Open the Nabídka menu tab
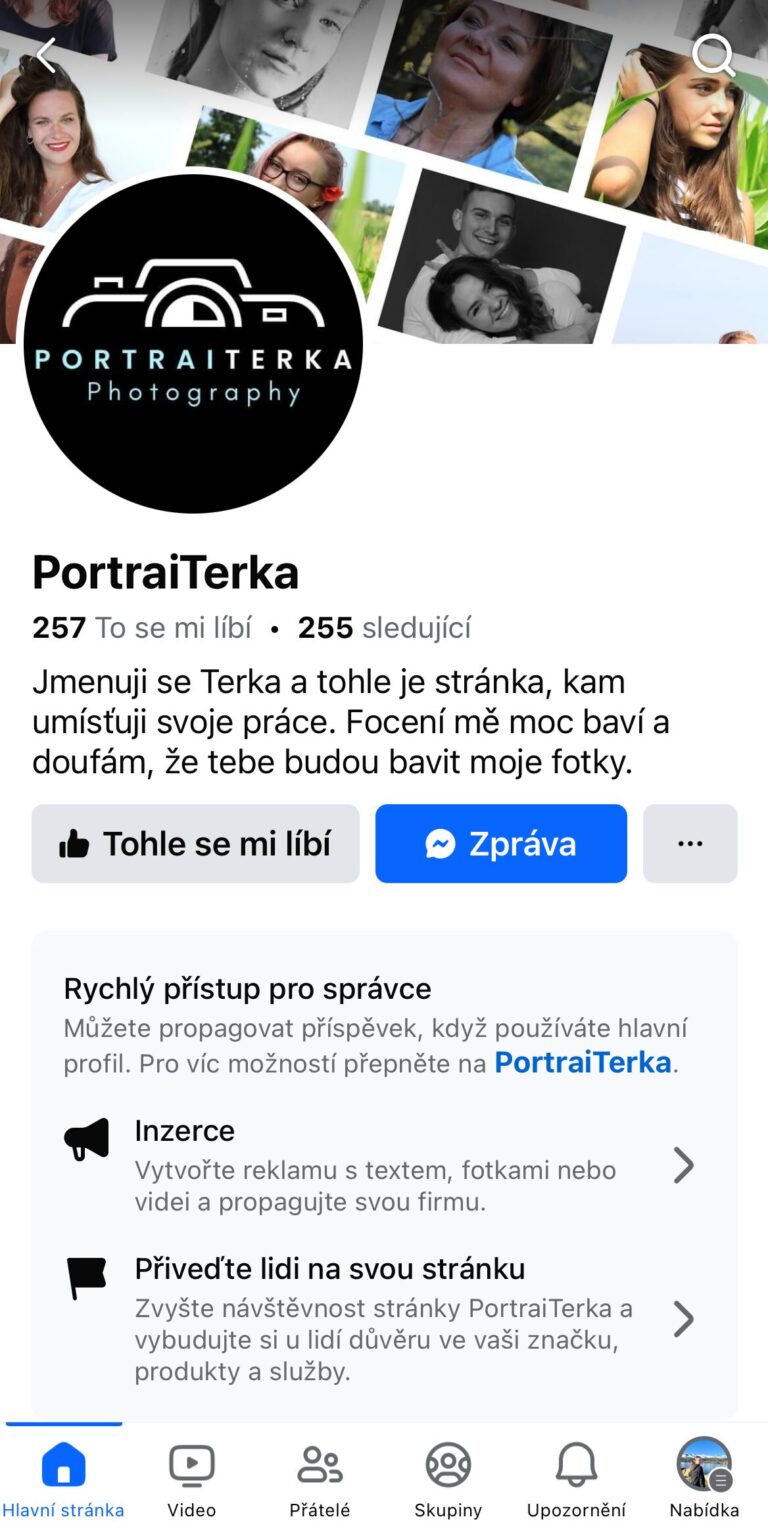The height and width of the screenshot is (1540, 768). [x=704, y=1480]
